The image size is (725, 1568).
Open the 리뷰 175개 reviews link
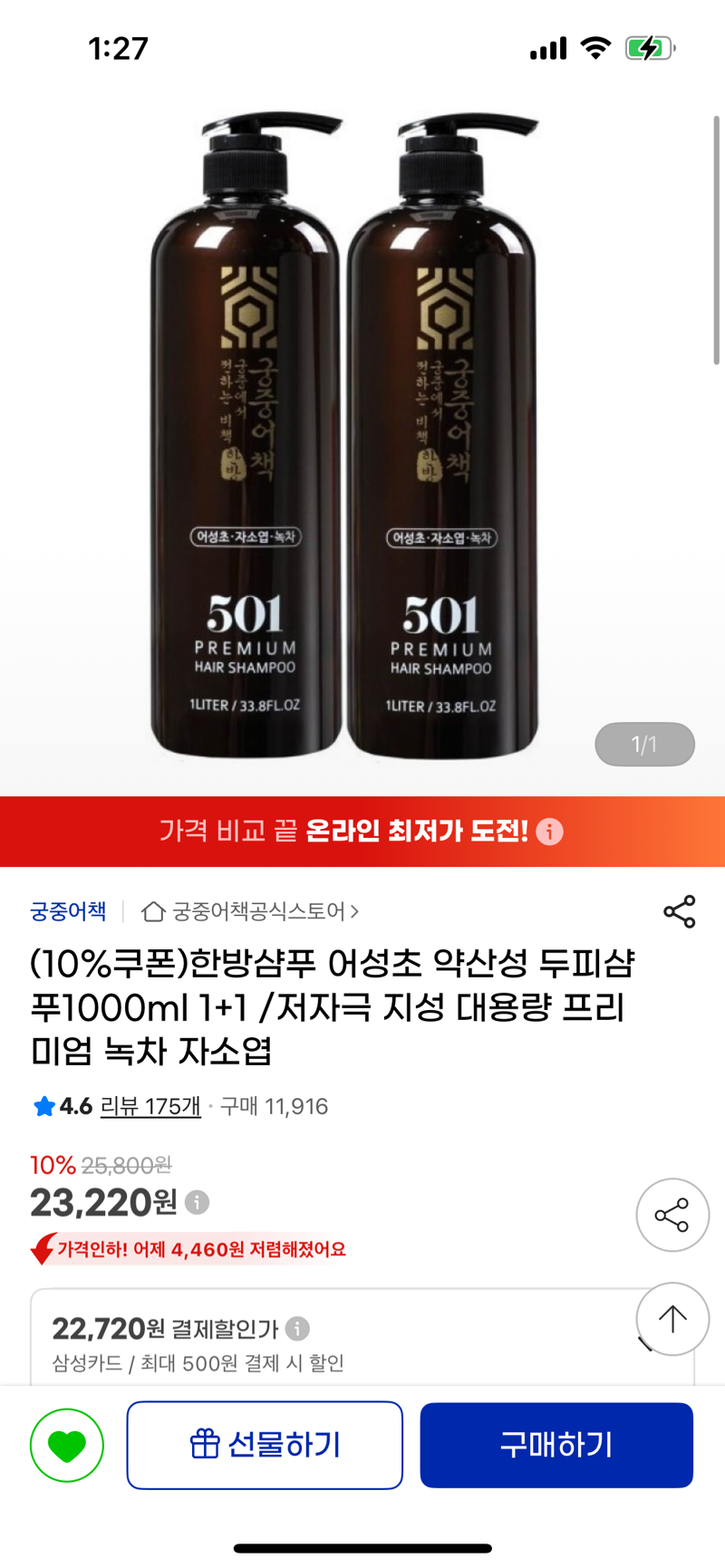pos(150,1106)
